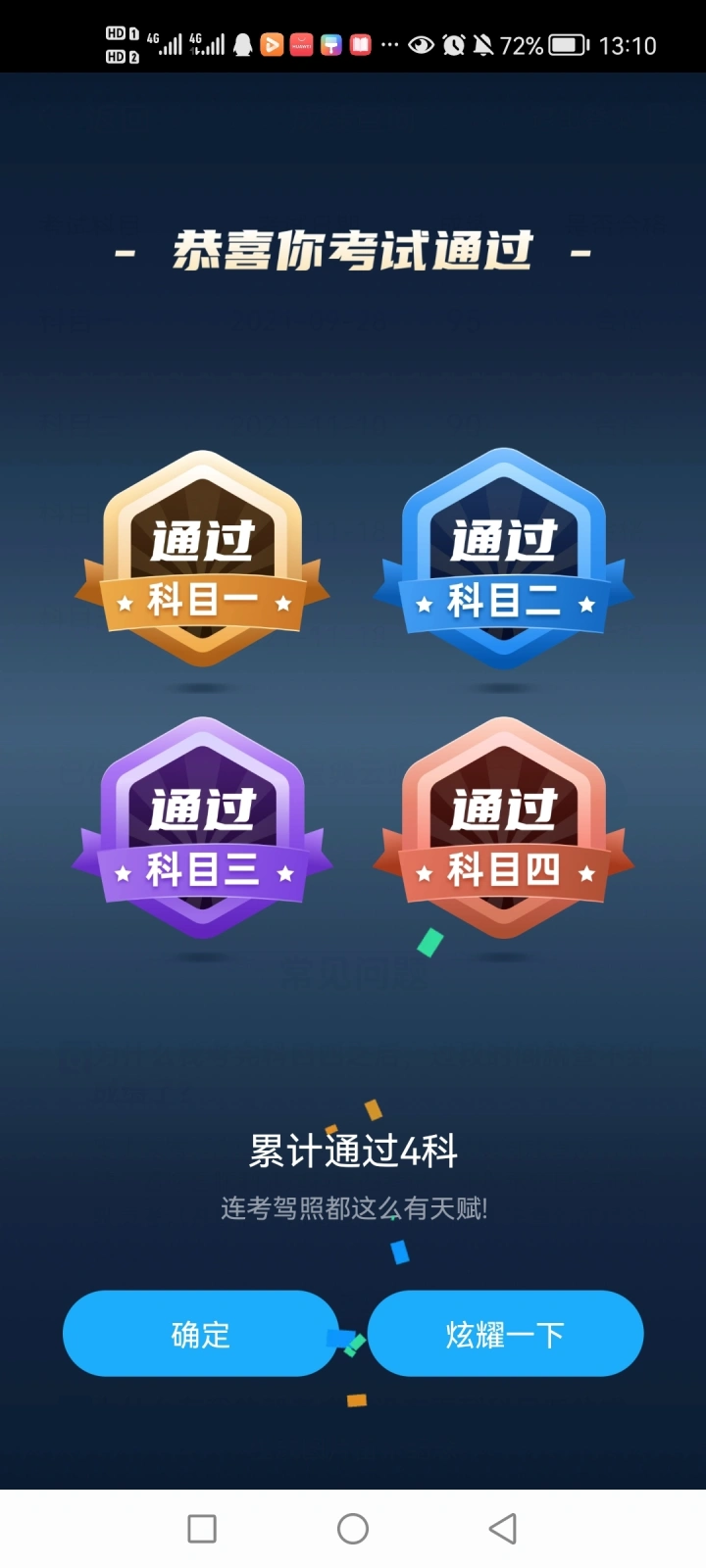The height and width of the screenshot is (1568, 706).
Task: Tap the 确定 button to confirm
Action: (201, 1333)
